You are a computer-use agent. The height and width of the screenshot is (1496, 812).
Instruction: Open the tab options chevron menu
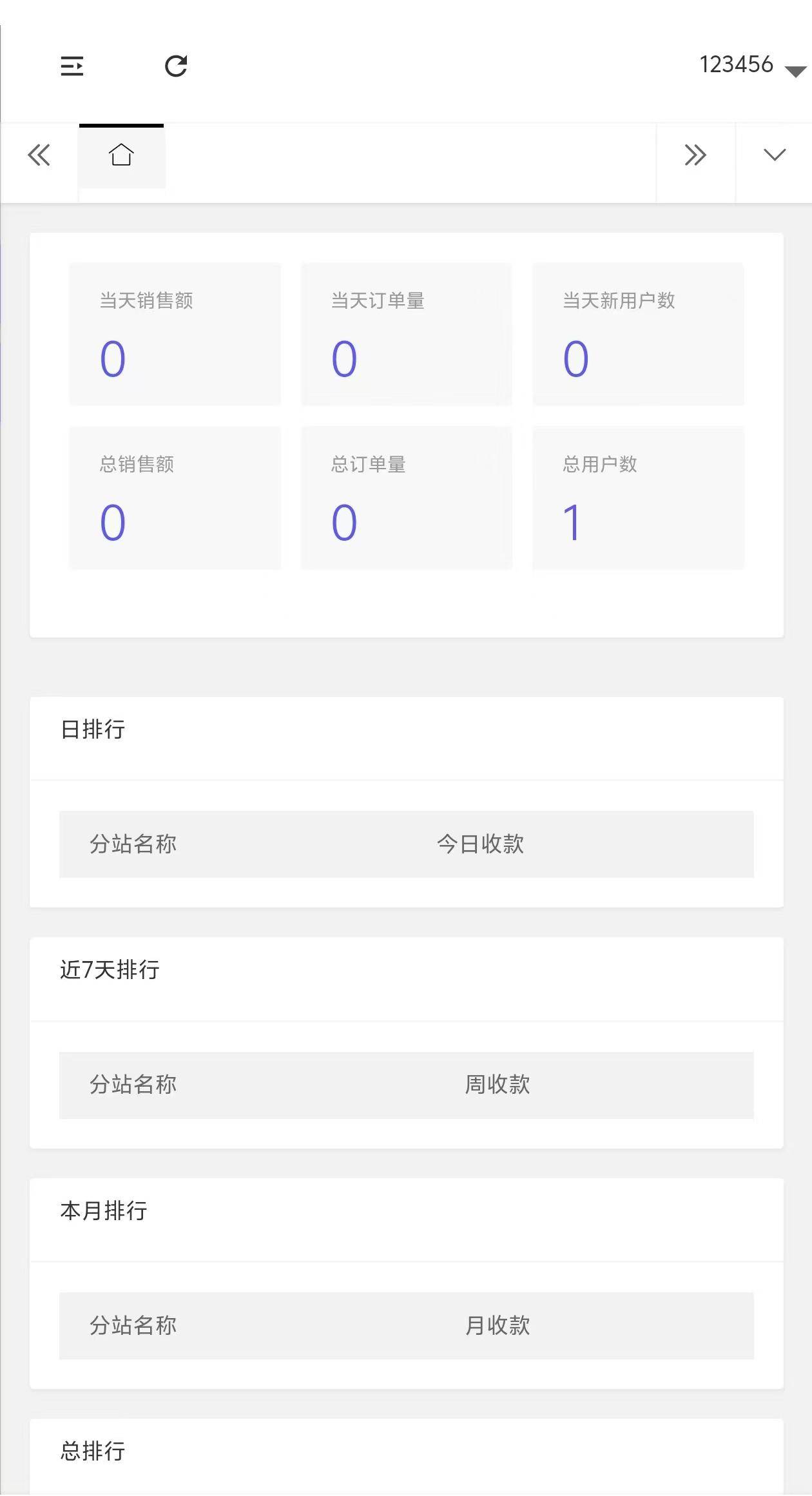(775, 155)
